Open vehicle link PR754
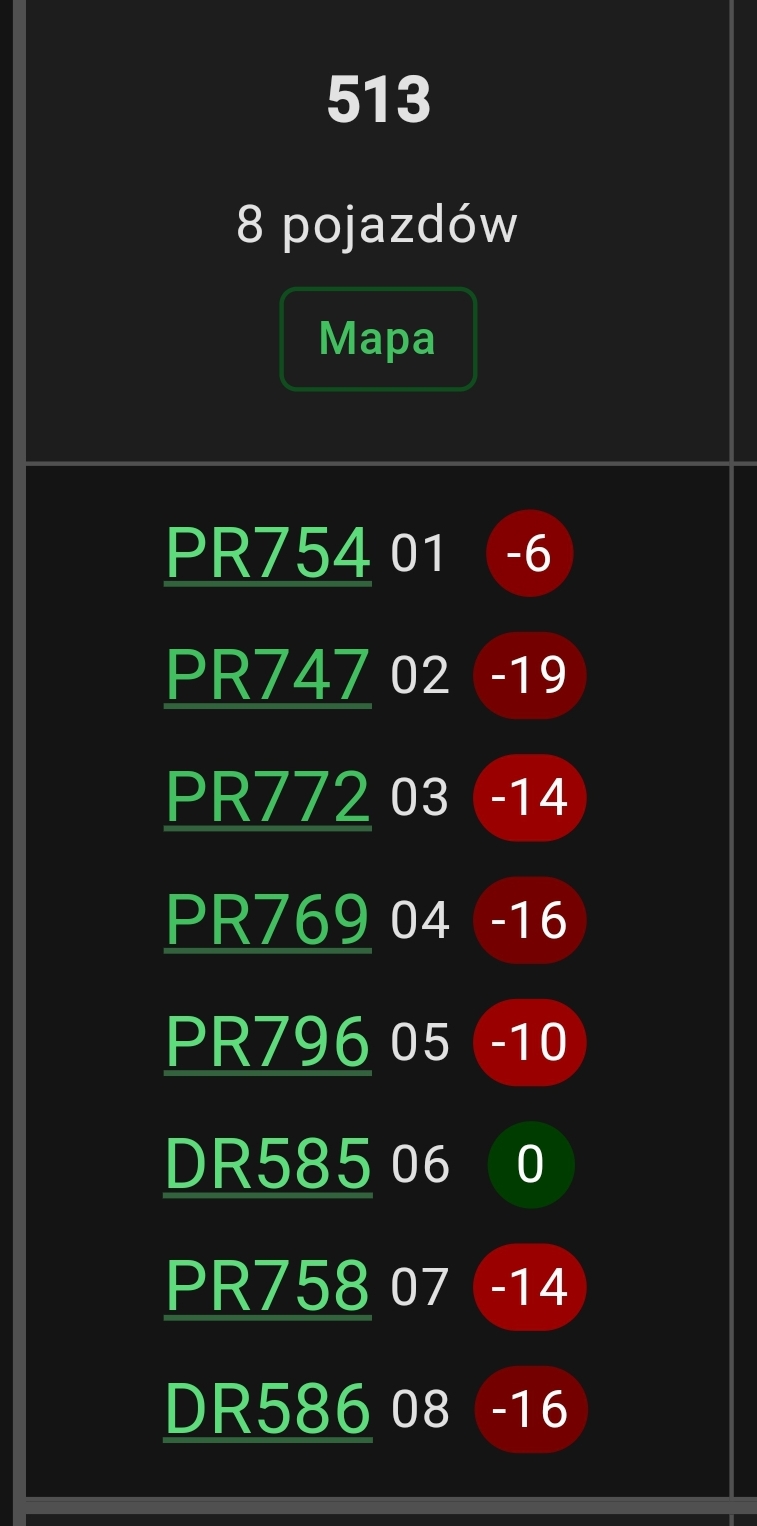The image size is (757, 1526). [x=267, y=554]
